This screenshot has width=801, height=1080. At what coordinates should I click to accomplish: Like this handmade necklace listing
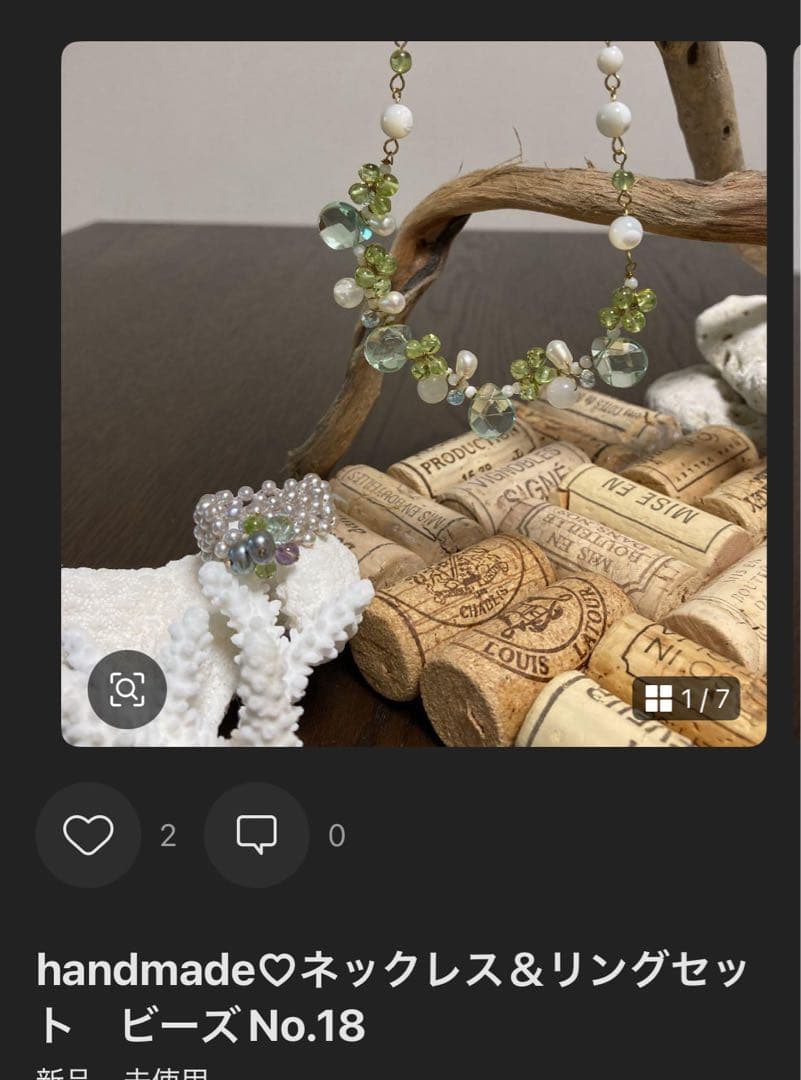coord(88,835)
